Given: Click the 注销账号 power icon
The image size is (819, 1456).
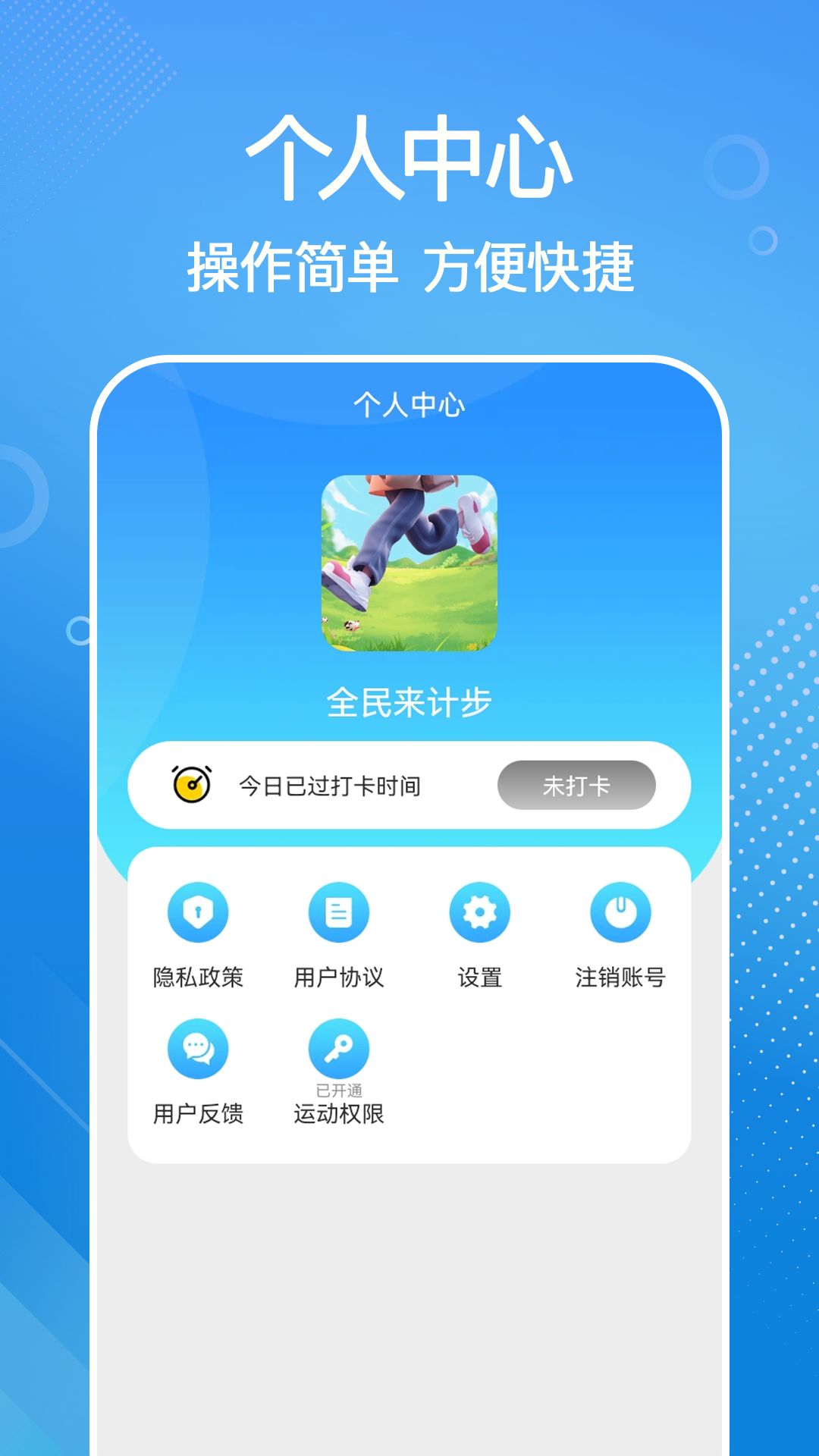Looking at the screenshot, I should point(620,913).
